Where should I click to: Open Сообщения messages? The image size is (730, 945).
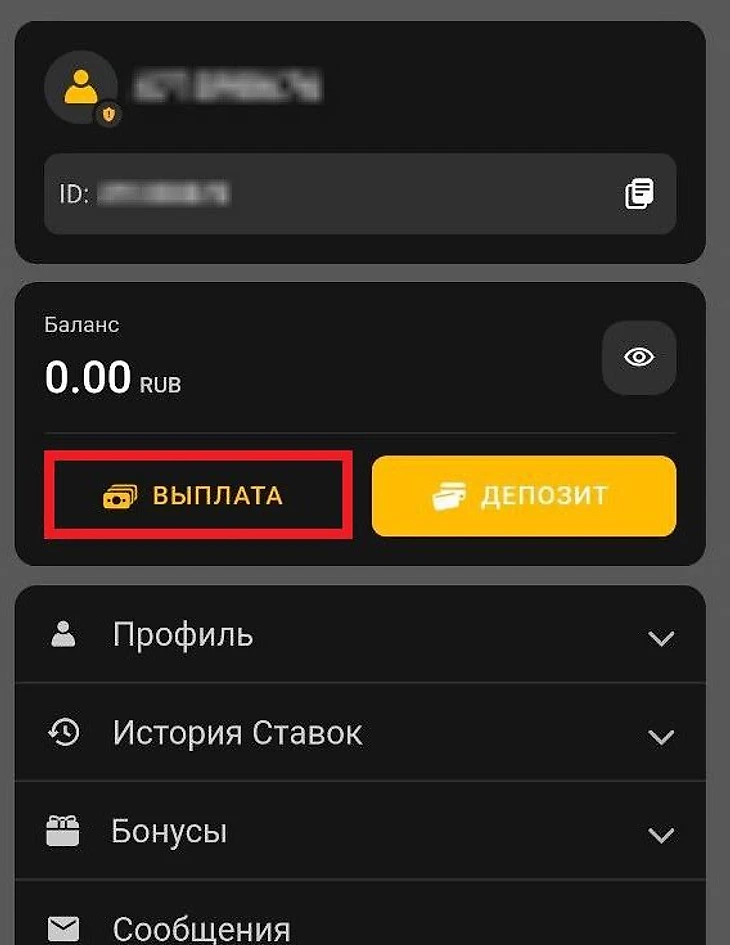pyautogui.click(x=200, y=928)
